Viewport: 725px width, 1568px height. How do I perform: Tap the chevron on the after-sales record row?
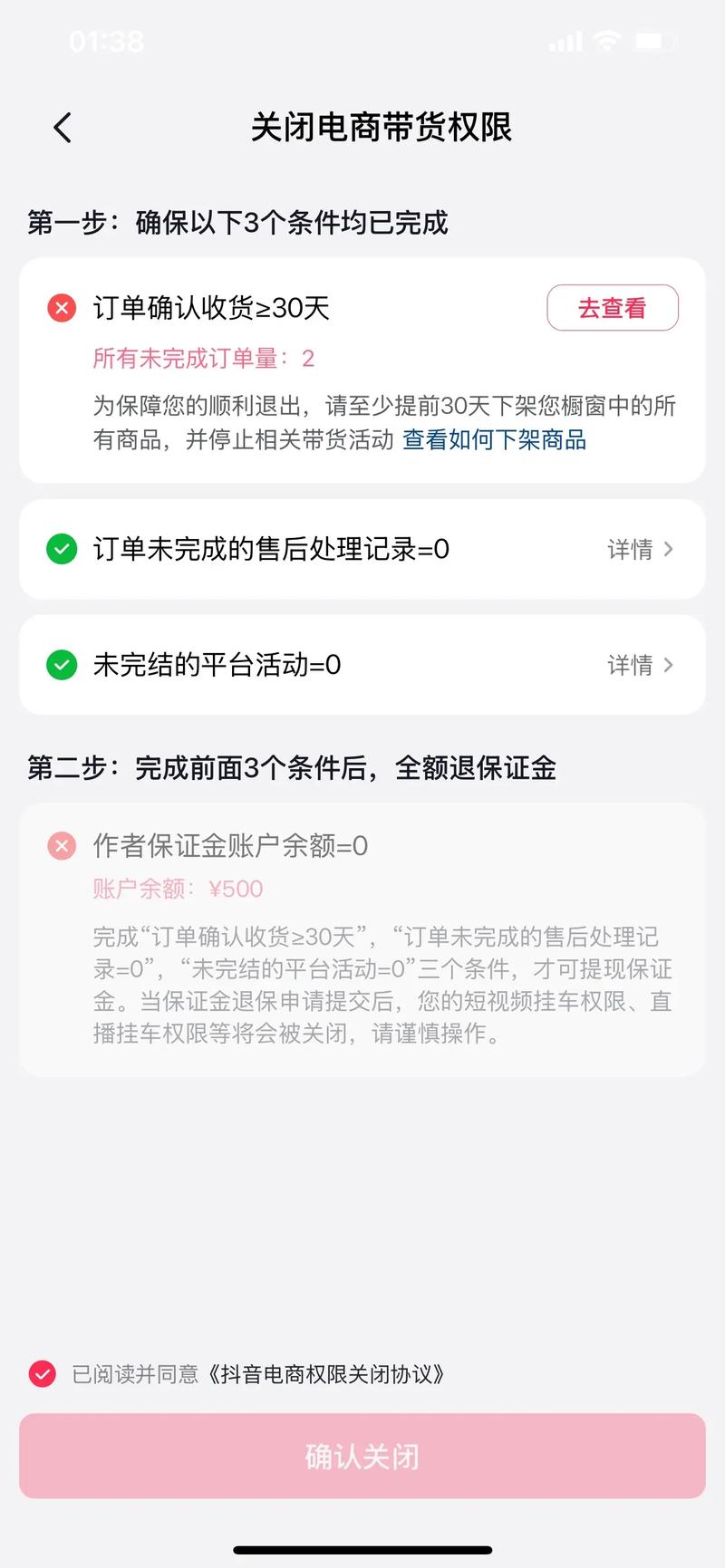(x=669, y=549)
